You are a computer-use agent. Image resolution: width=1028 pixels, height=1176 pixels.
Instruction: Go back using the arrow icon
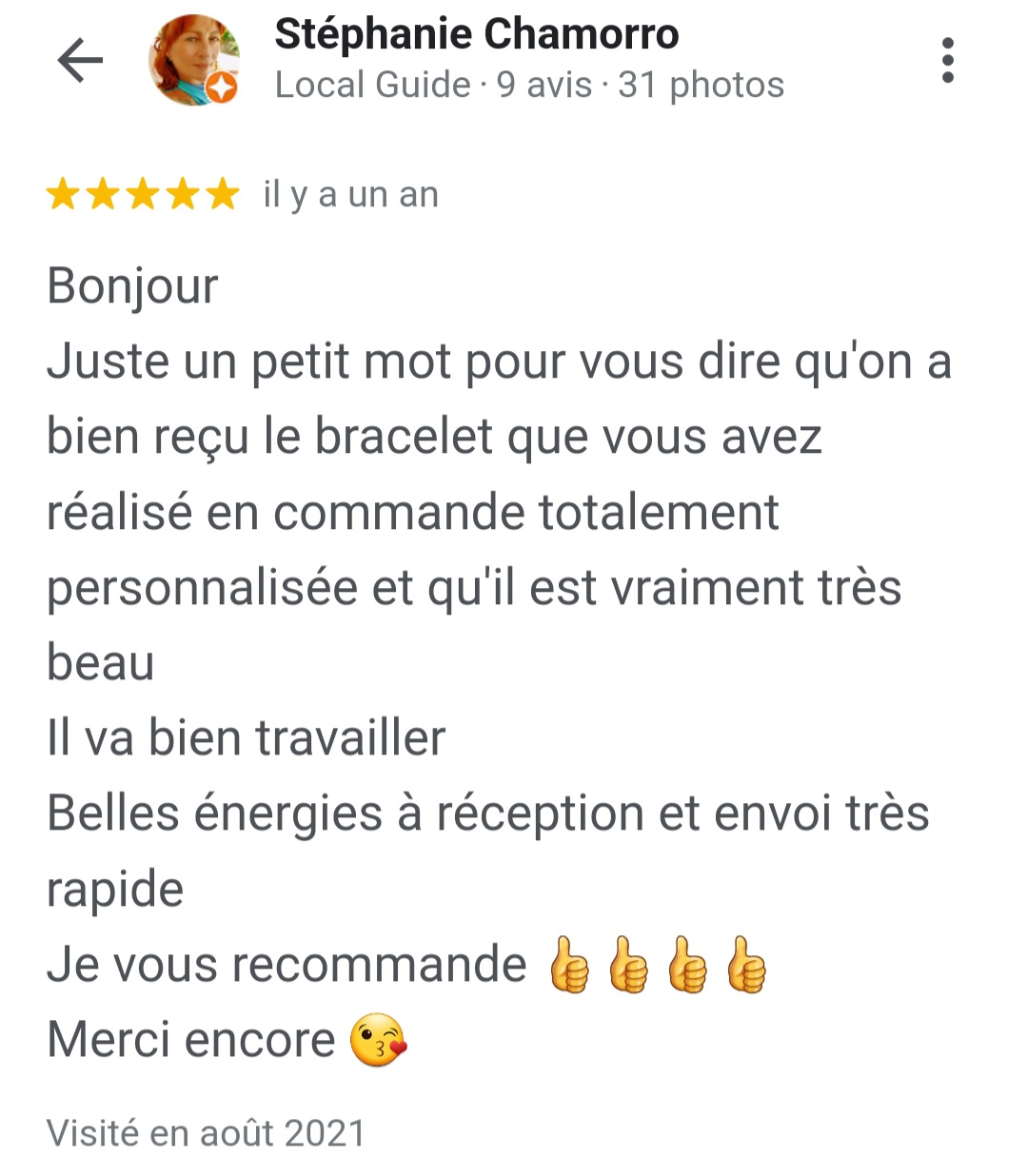(x=80, y=61)
